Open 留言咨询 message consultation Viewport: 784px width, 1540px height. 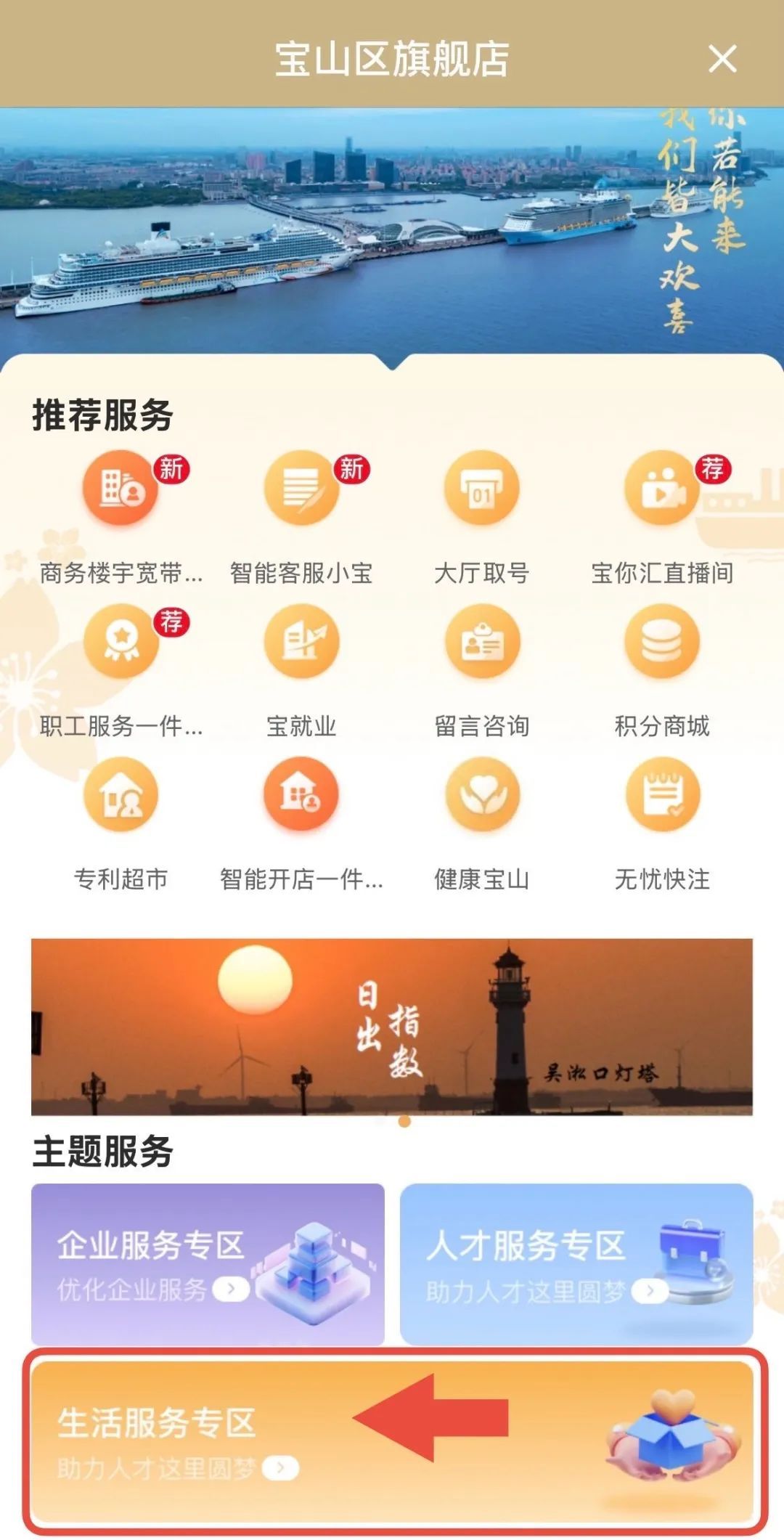[x=481, y=642]
